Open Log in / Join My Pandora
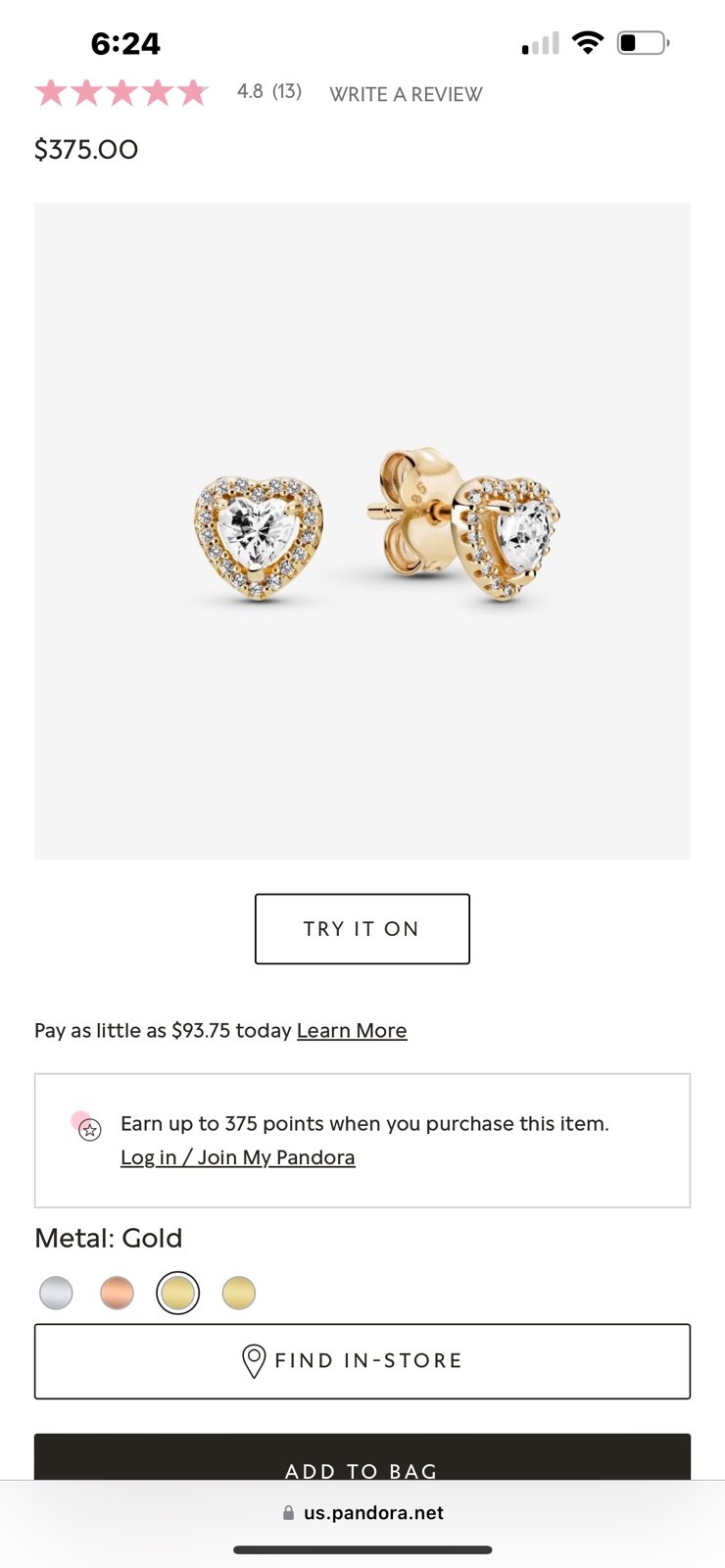Viewport: 725px width, 1568px height. tap(237, 1156)
